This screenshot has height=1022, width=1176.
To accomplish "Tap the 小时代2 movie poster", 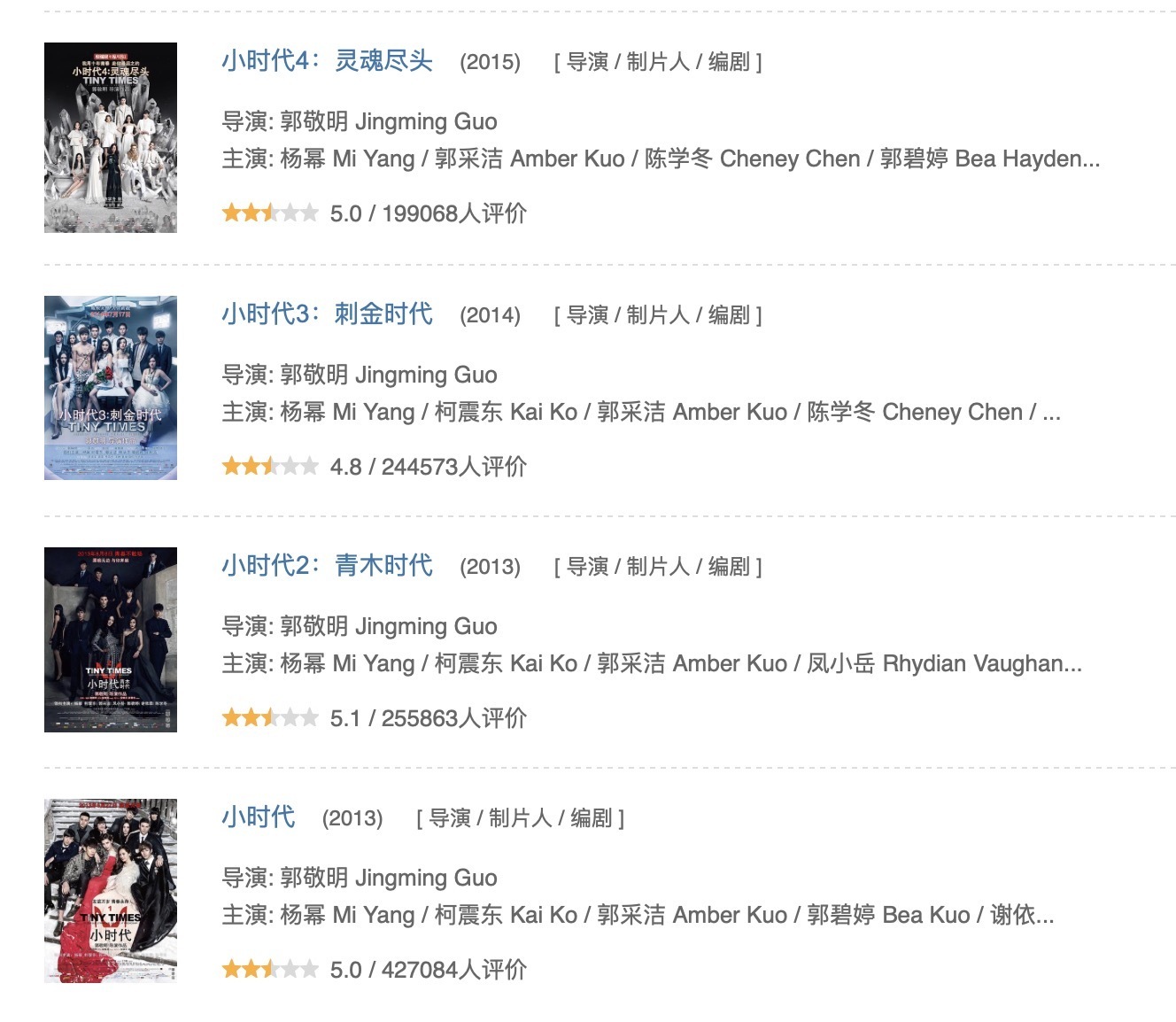I will tap(111, 639).
